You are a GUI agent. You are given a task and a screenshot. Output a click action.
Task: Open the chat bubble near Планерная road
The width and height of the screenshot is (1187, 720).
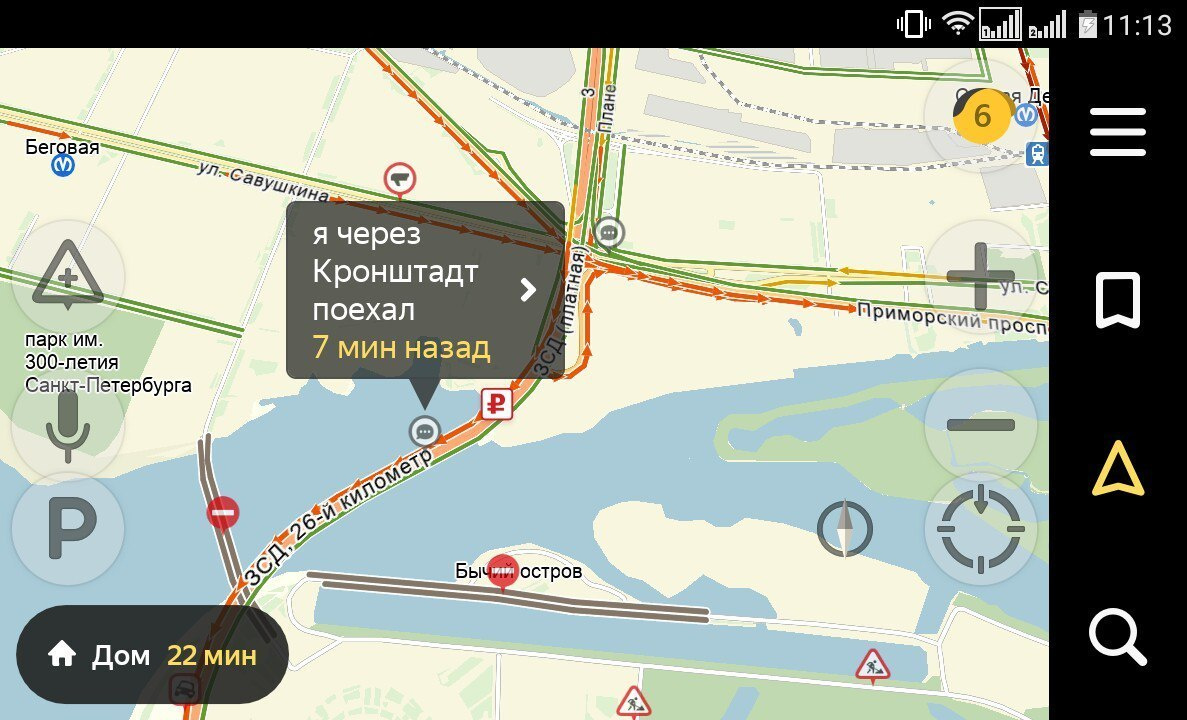coord(608,233)
